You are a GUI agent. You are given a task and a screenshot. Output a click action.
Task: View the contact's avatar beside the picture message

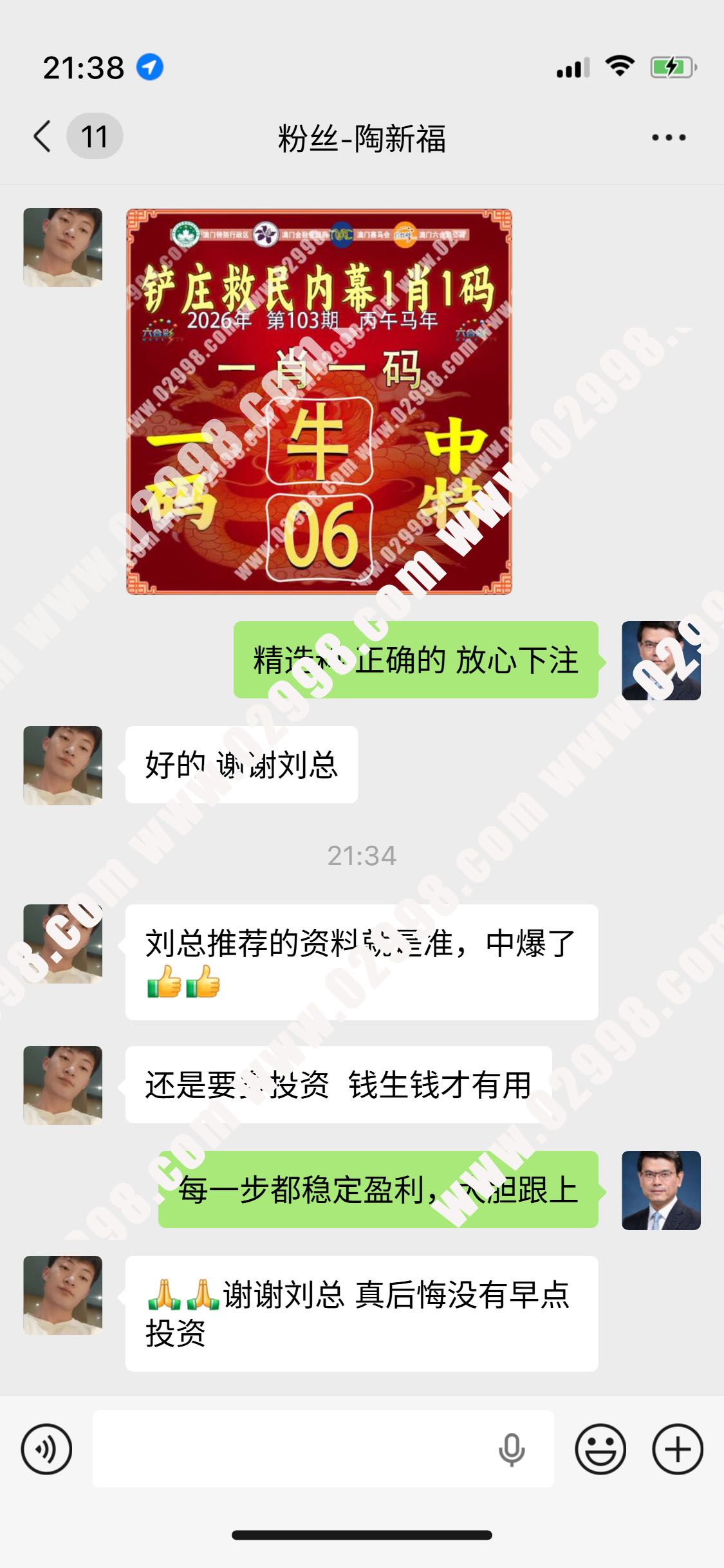click(62, 247)
